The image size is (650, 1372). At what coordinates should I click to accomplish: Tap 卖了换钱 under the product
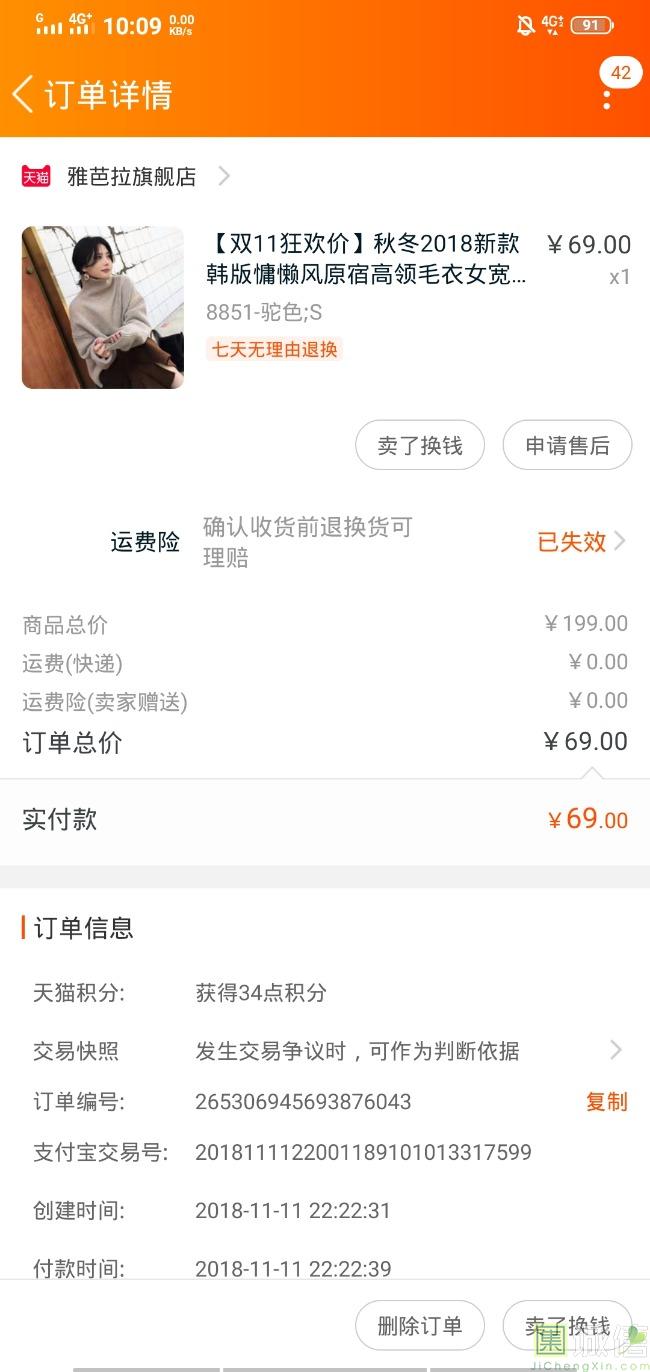420,445
